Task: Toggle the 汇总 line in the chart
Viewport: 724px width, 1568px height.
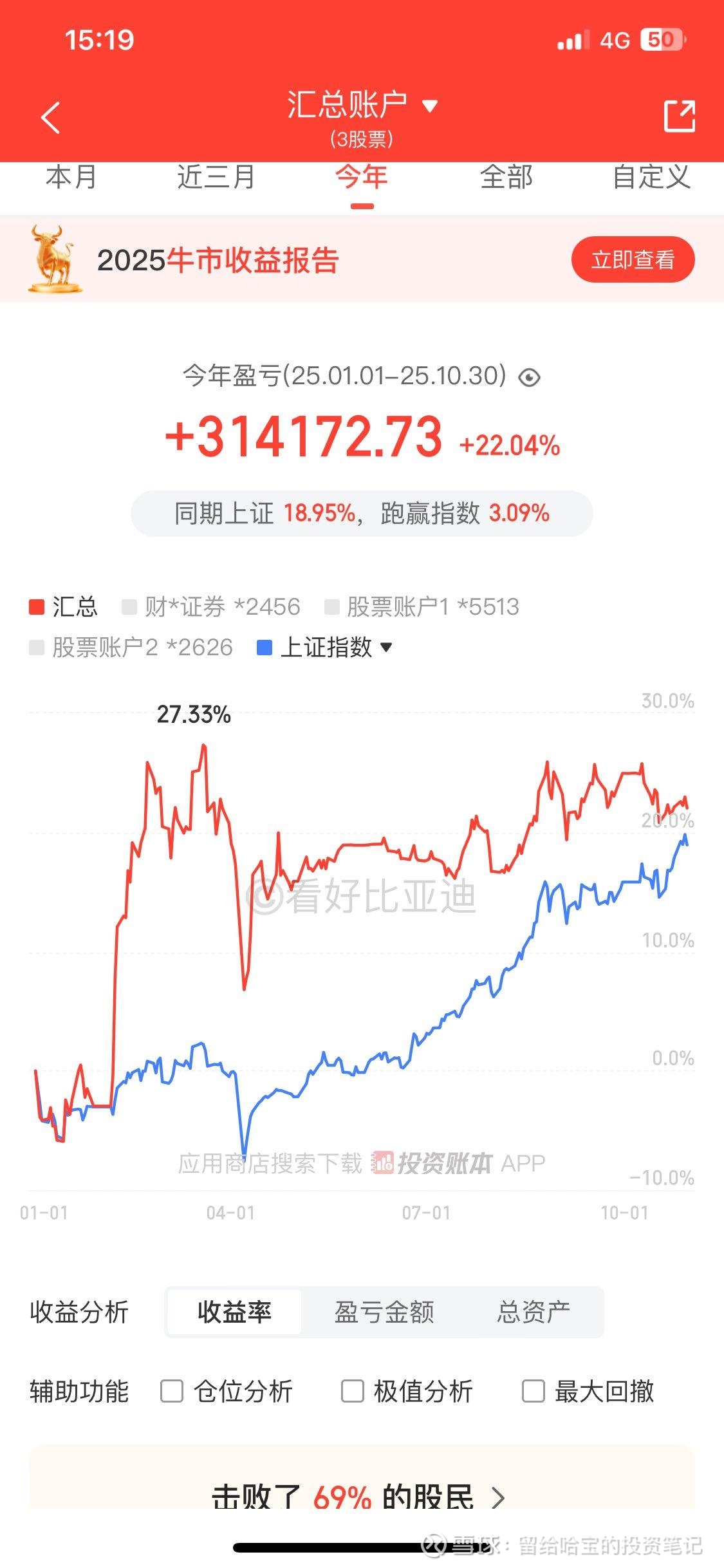Action: point(63,607)
